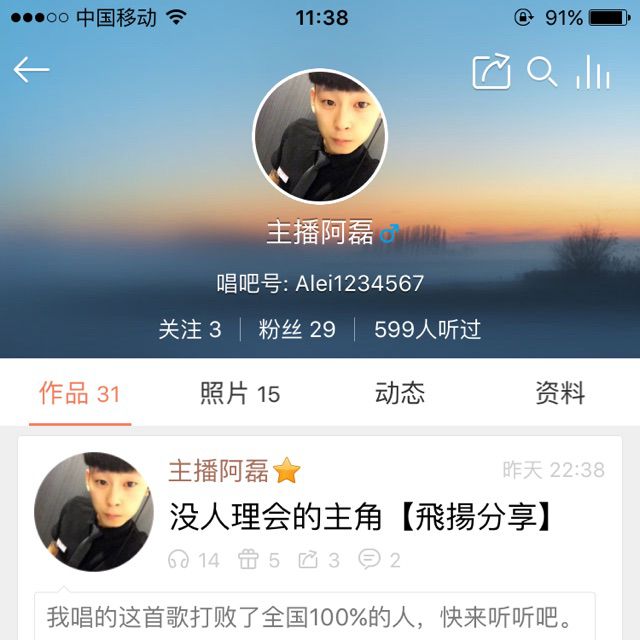This screenshot has width=640, height=640.
Task: Tap the comment icon on 没人理会的主角
Action: tap(369, 560)
